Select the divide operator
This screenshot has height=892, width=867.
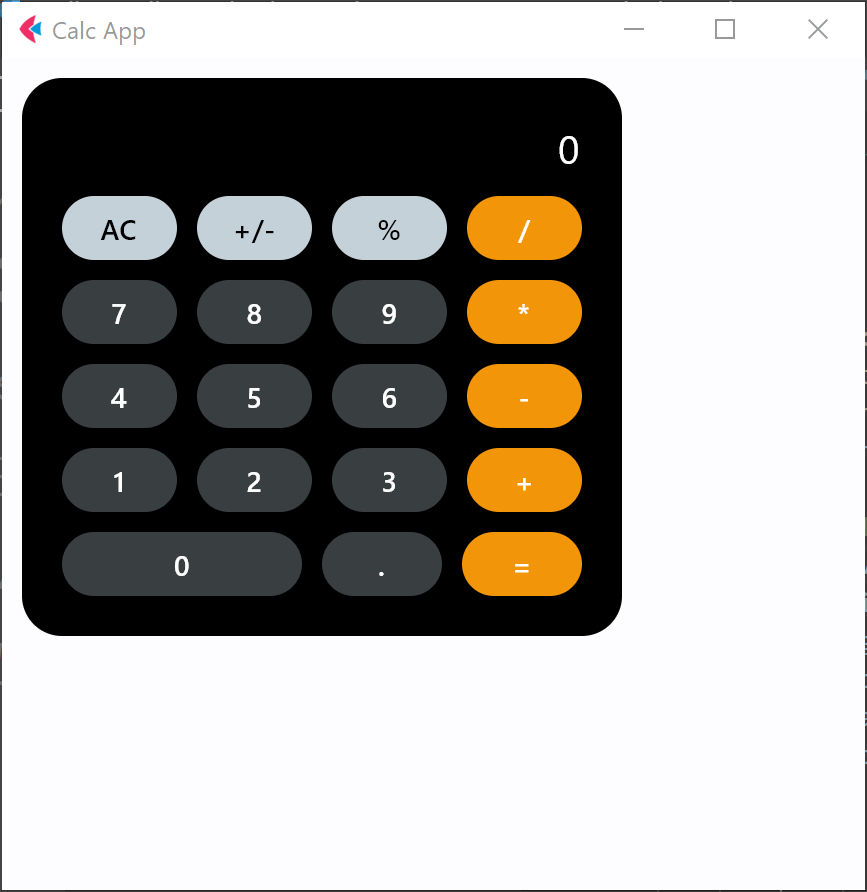[x=524, y=229]
